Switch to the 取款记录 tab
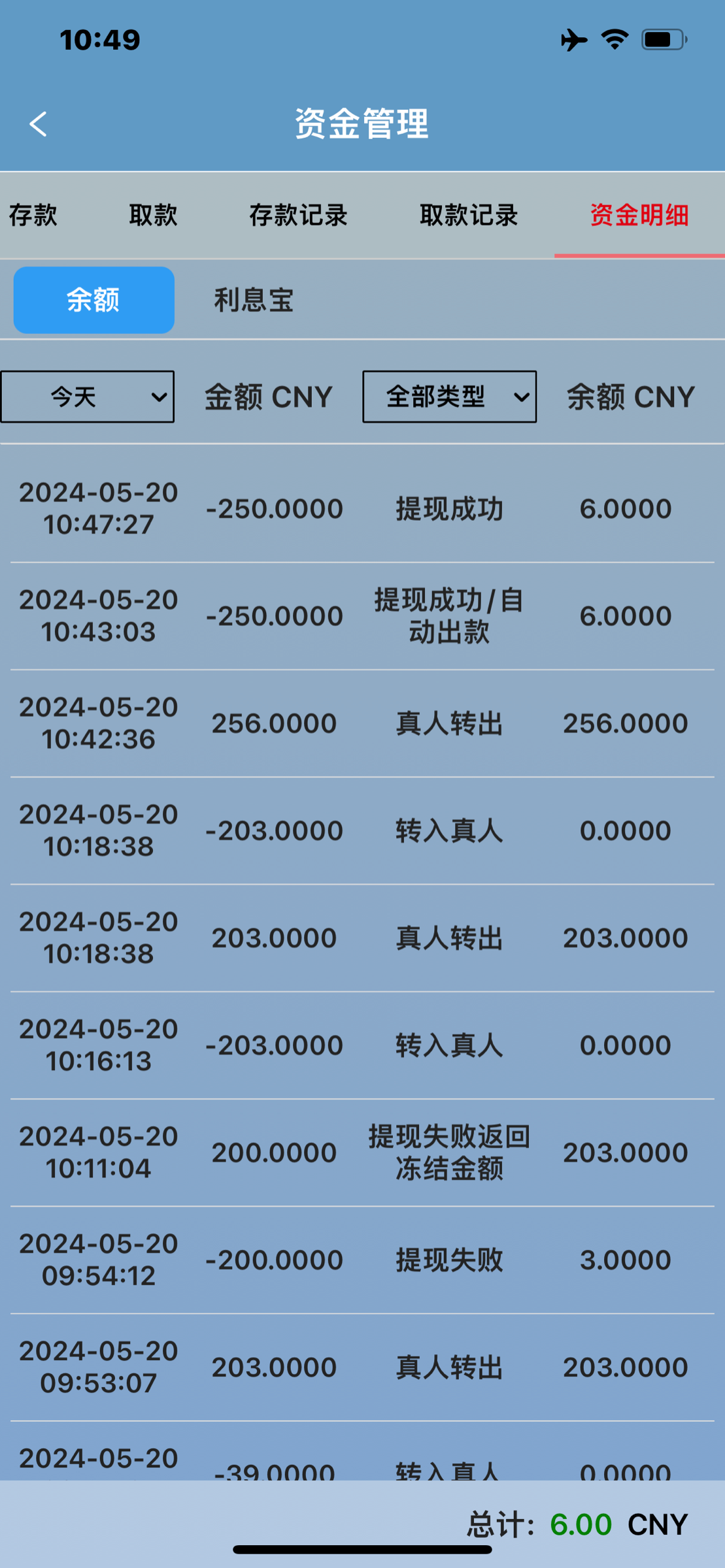The image size is (725, 1568). 469,215
